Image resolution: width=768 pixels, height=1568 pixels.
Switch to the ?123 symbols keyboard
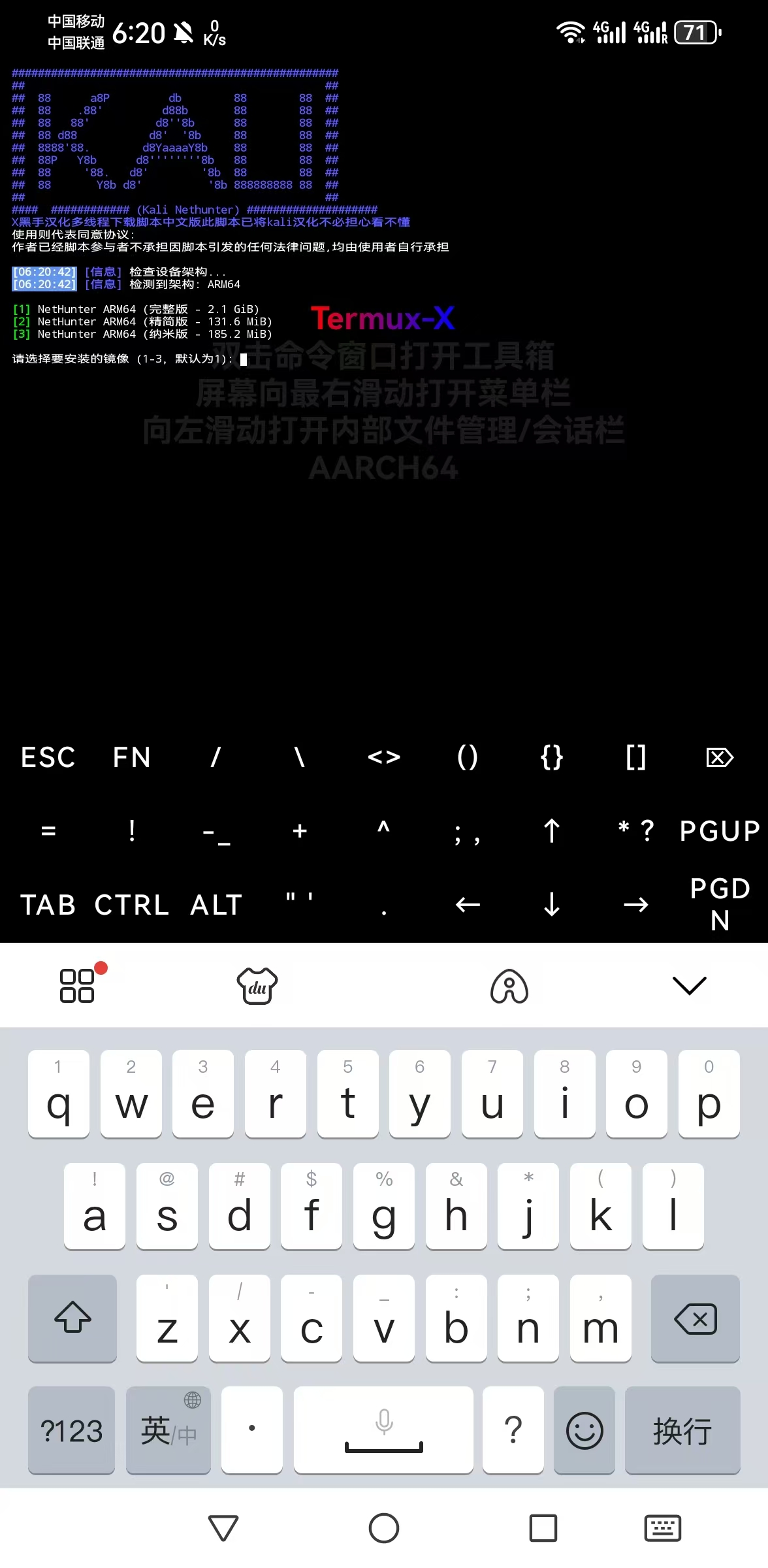tap(72, 1430)
